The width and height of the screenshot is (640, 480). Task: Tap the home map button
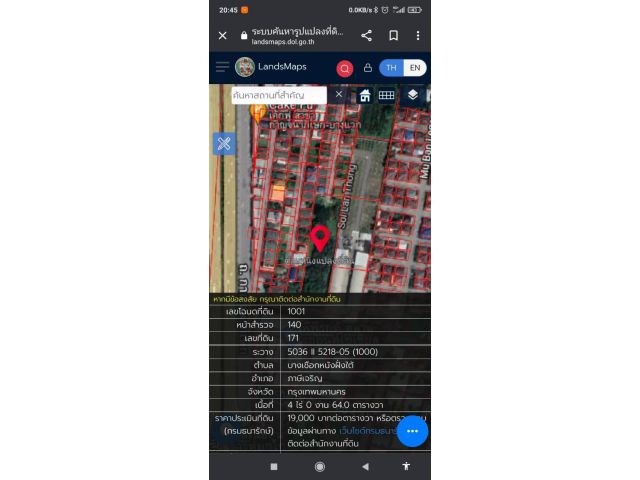(x=365, y=95)
